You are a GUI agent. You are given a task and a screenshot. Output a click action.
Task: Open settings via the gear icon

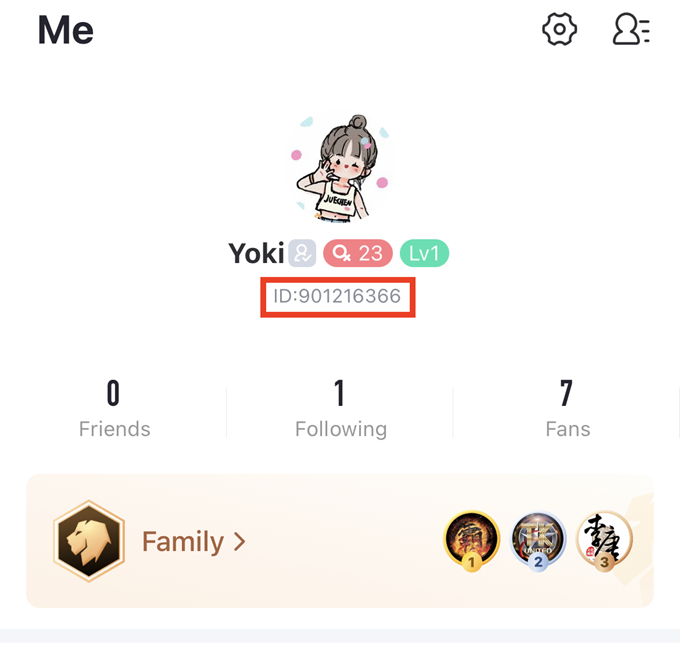point(560,30)
